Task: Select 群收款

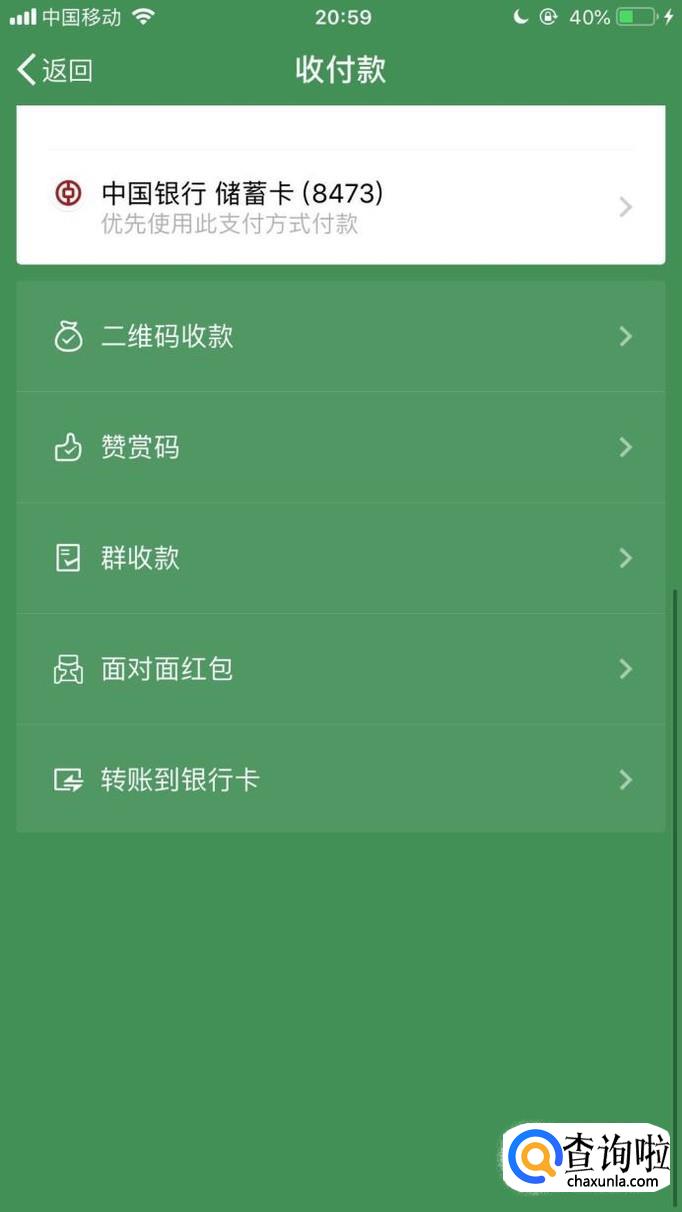Action: coord(340,558)
